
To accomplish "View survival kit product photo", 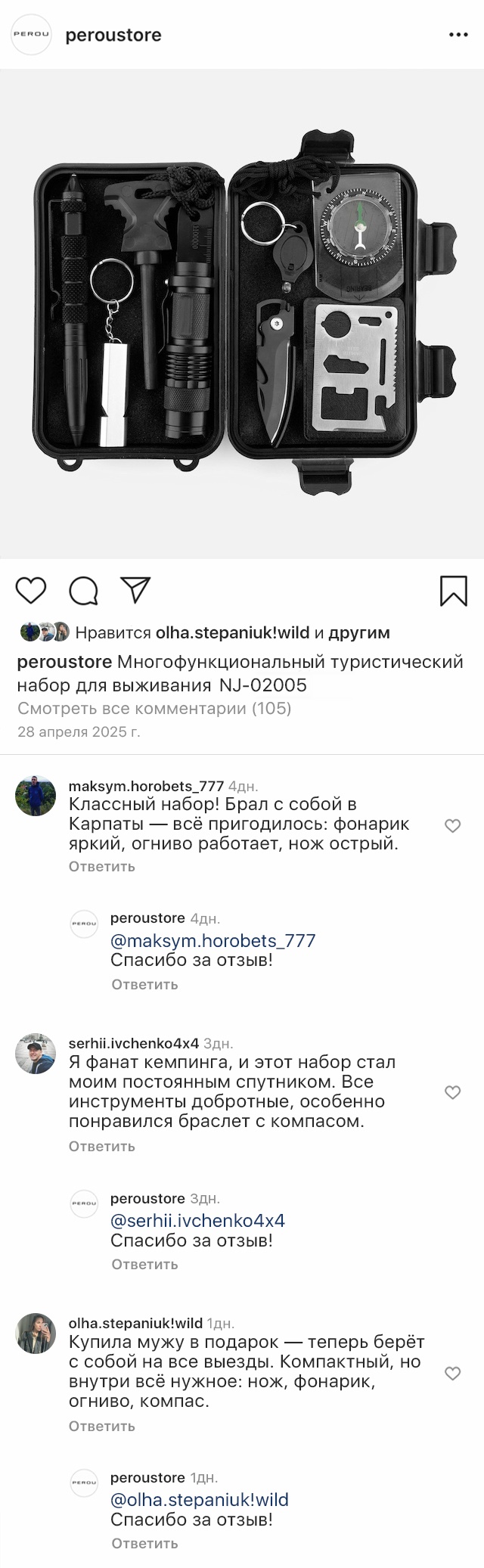I will tap(242, 314).
